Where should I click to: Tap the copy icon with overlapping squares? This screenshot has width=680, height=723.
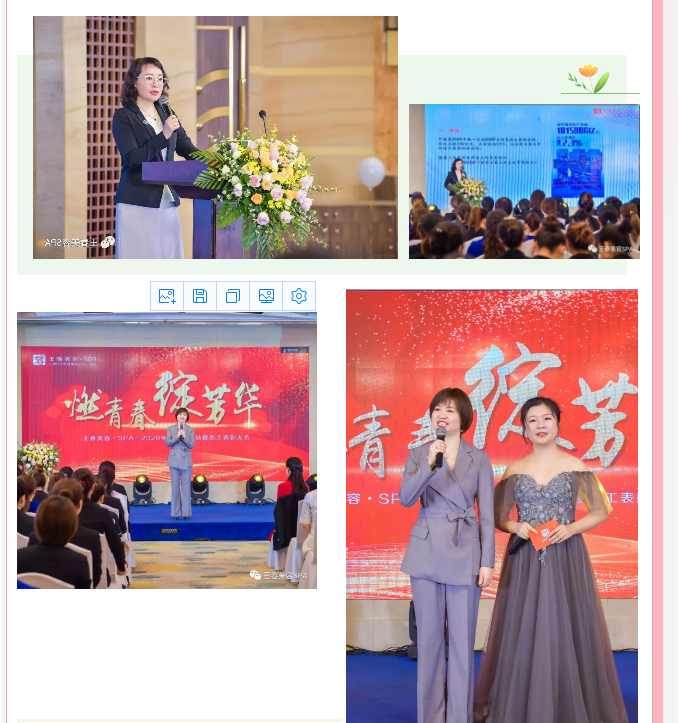point(233,296)
